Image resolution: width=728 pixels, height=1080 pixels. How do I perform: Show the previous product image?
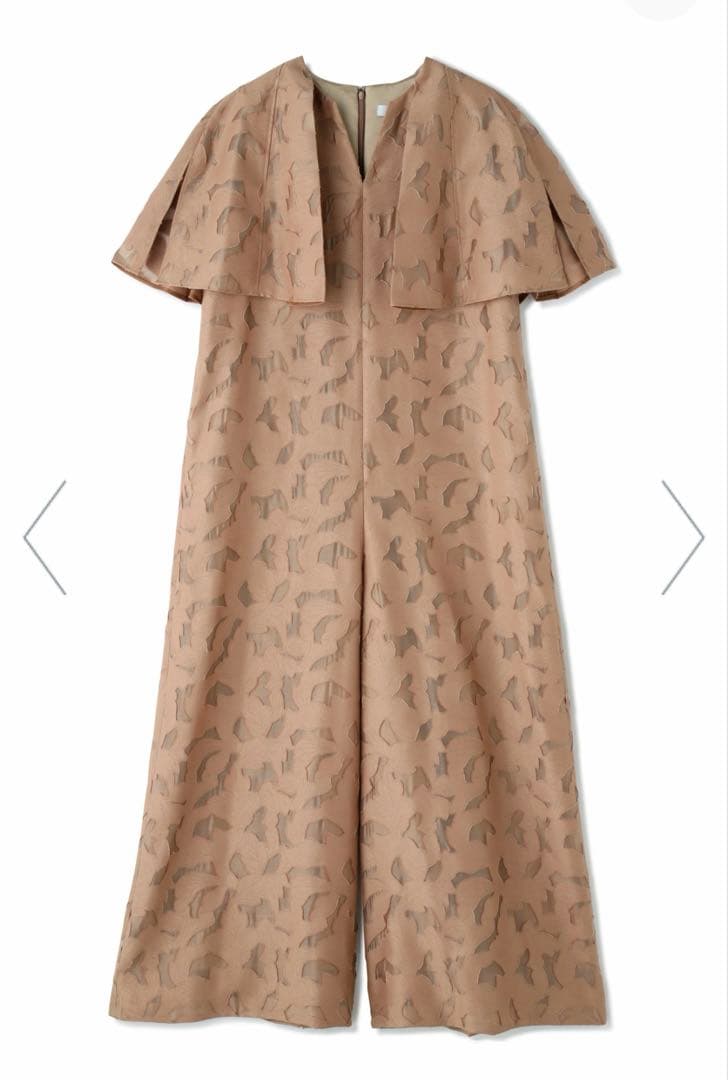[45, 537]
